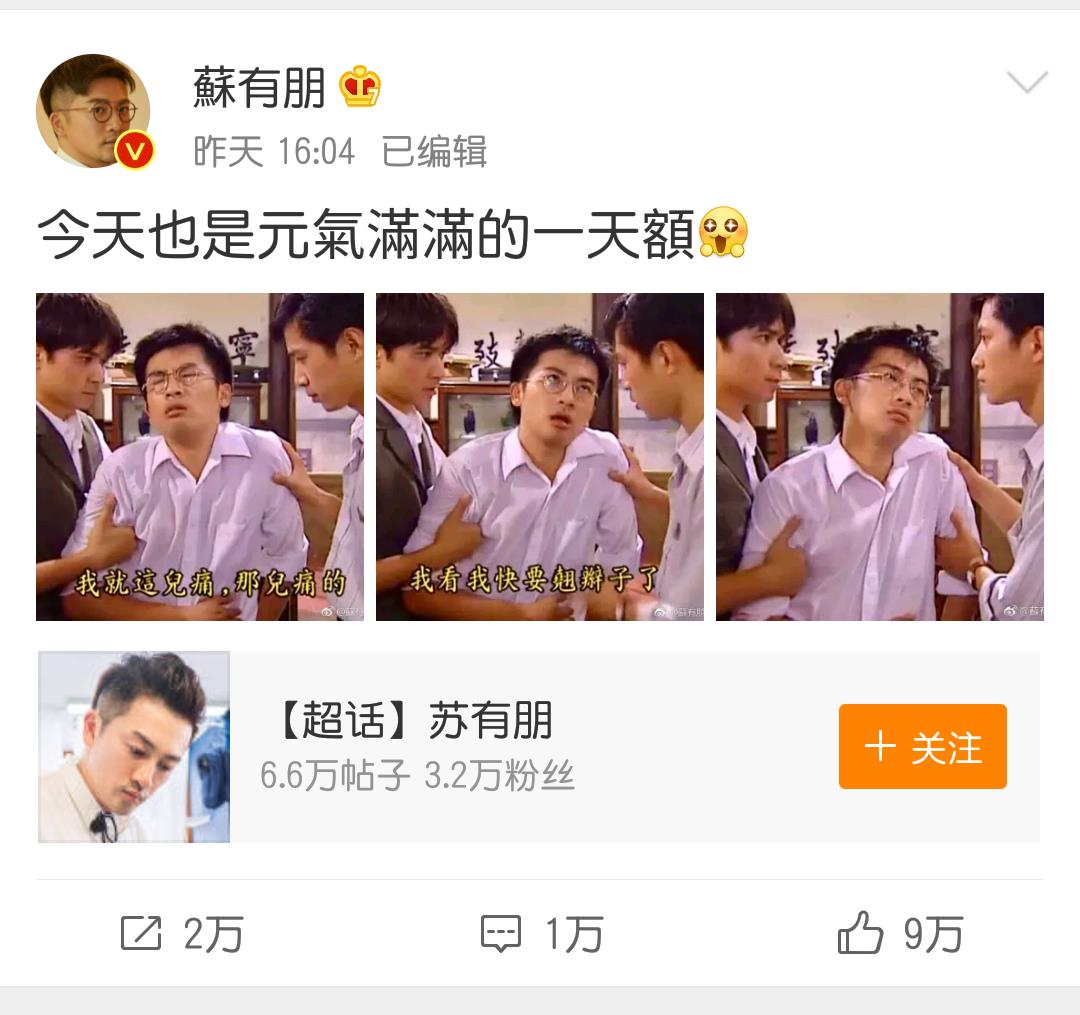Viewport: 1080px width, 1015px height.
Task: Like the post with 9万 likes
Action: 900,934
